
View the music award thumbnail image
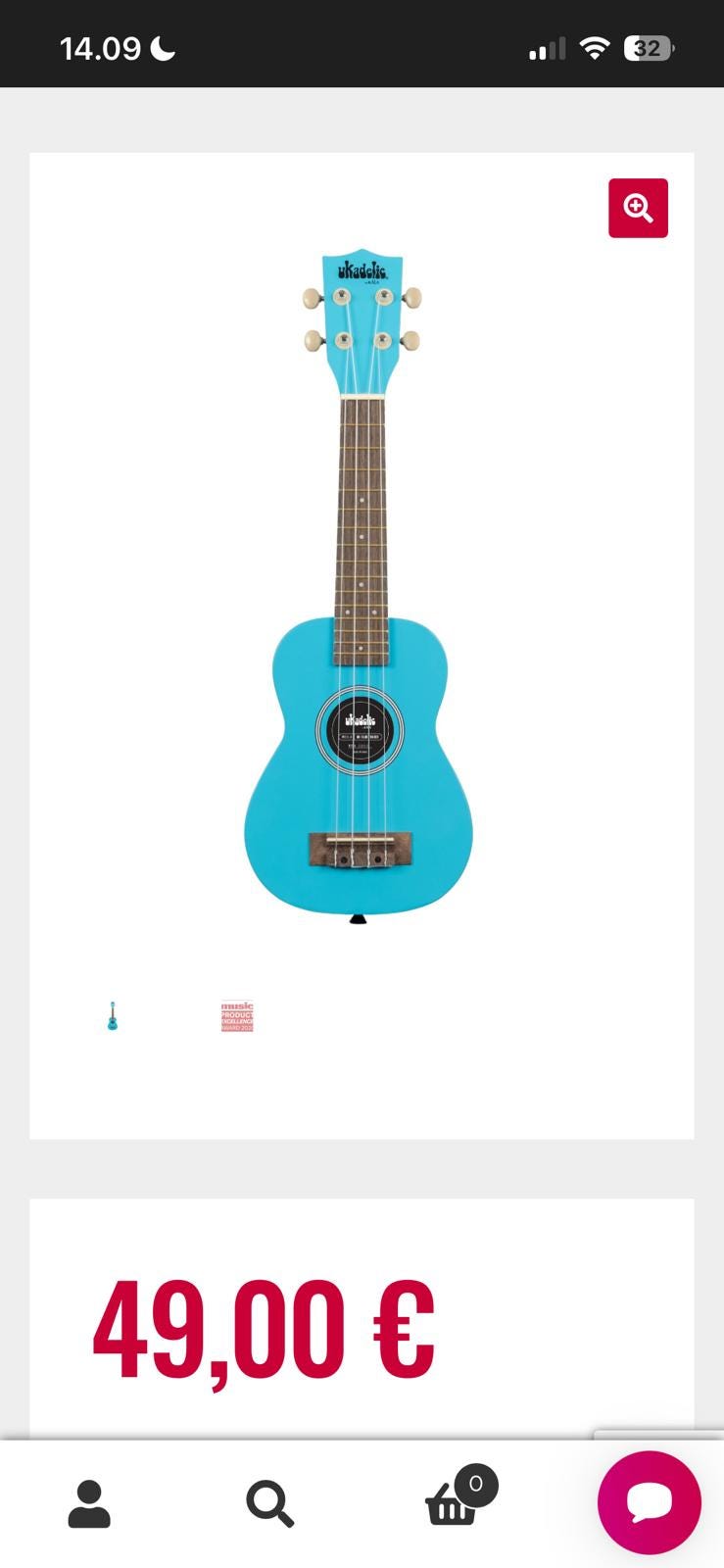(237, 1016)
